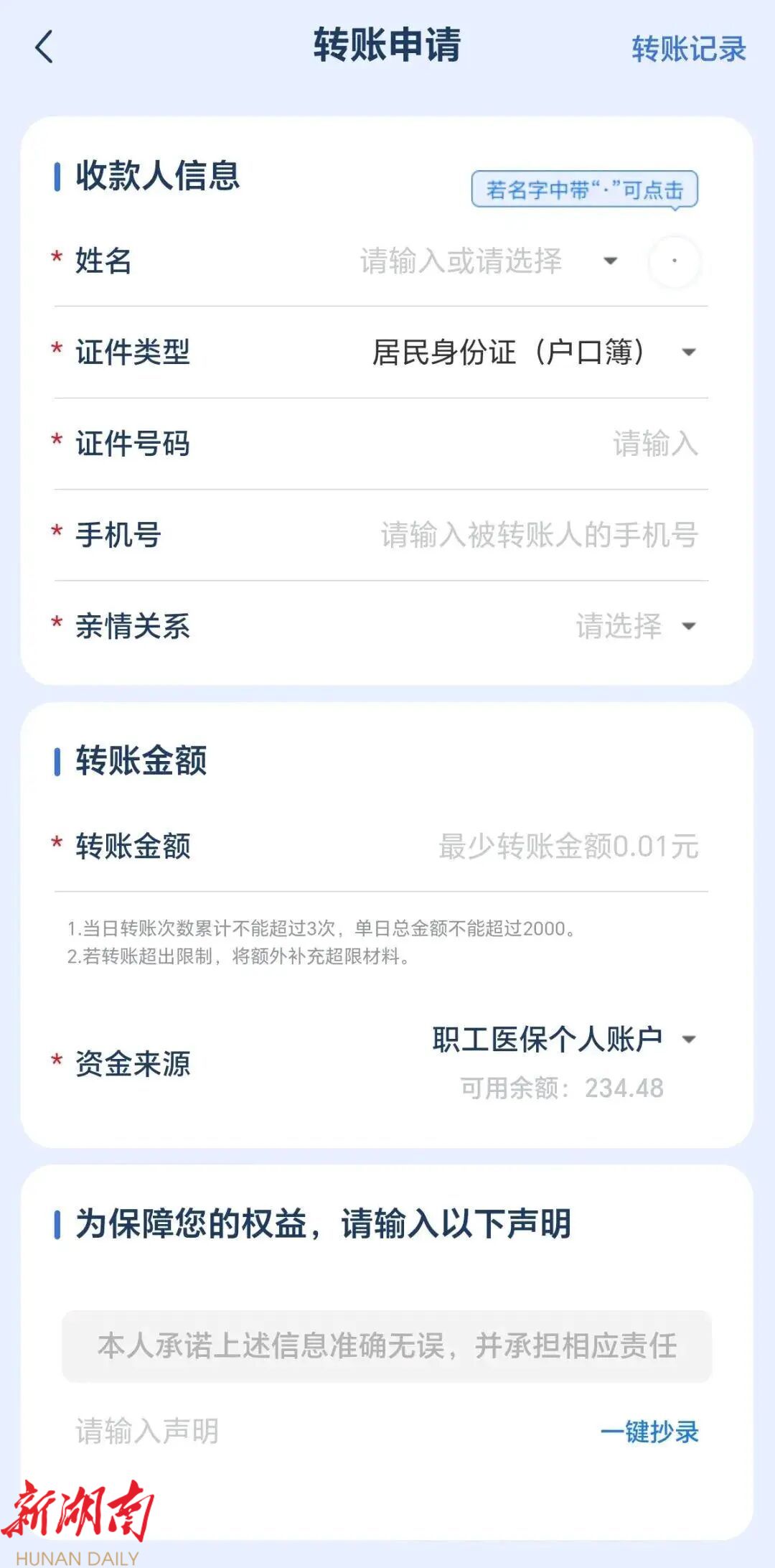Image resolution: width=775 pixels, height=1568 pixels.
Task: Go back from the 转账申请 page
Action: [x=44, y=47]
